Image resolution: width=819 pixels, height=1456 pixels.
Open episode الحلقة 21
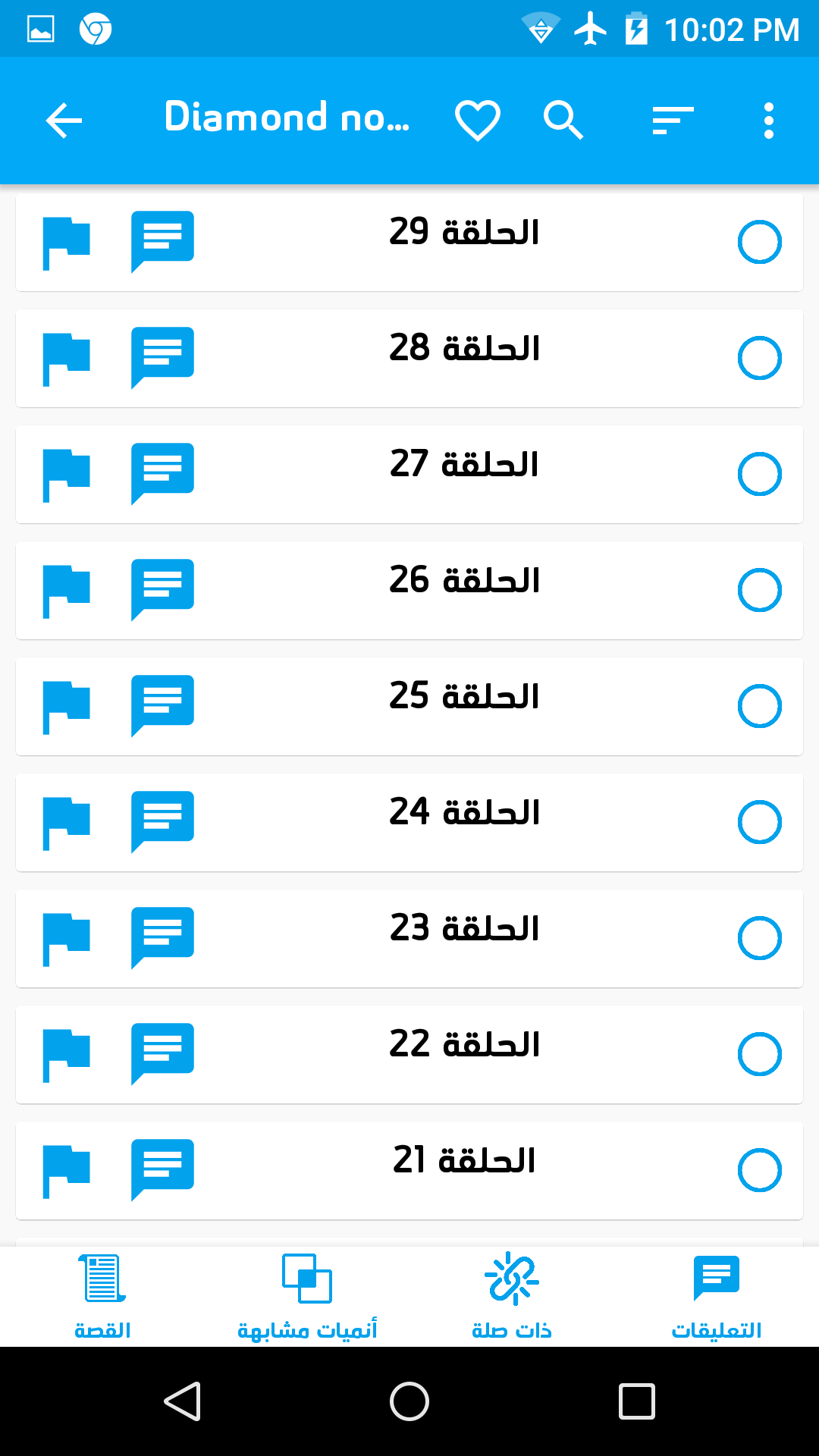click(464, 1162)
